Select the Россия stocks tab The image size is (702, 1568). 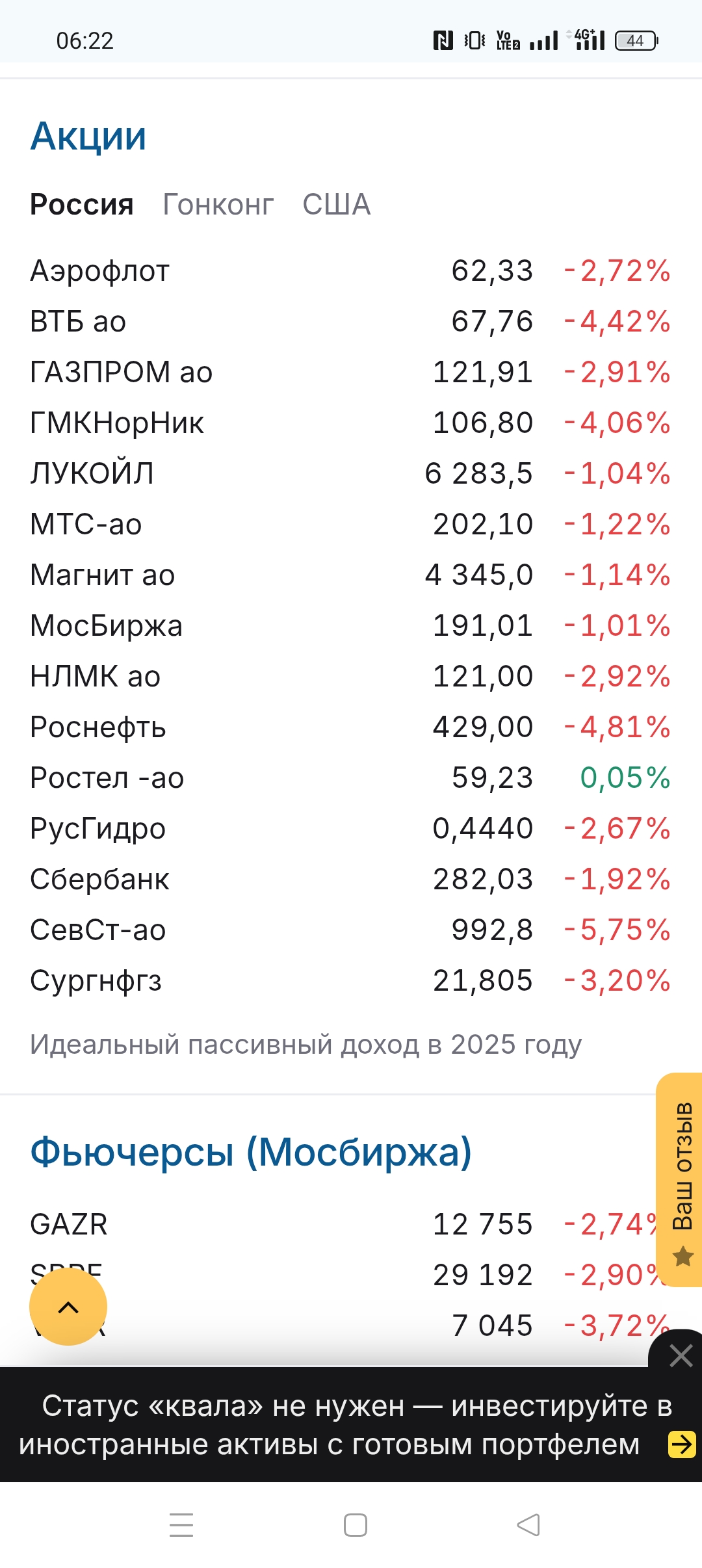(x=82, y=205)
